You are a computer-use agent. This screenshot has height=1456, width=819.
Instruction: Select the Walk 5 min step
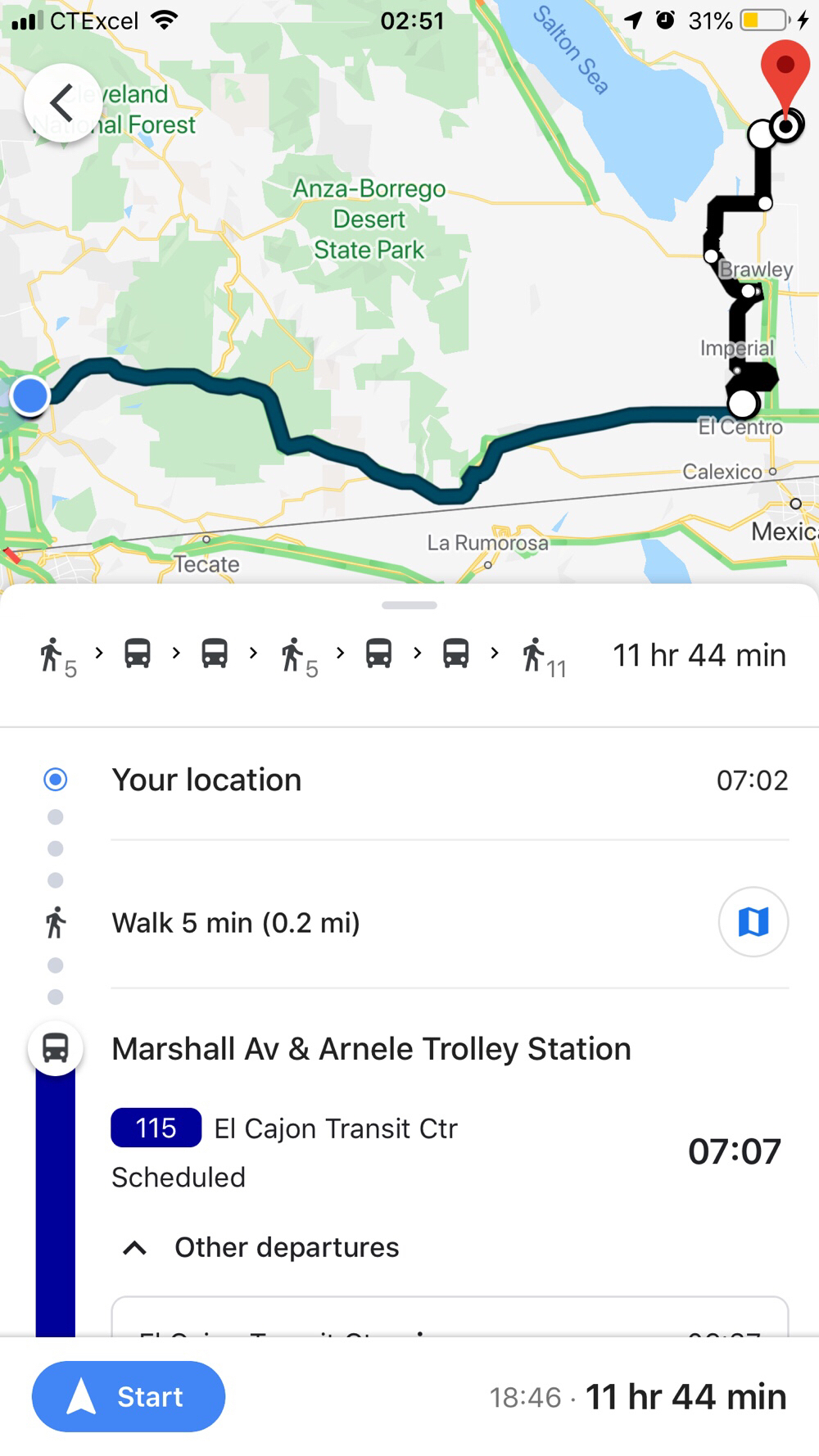coord(236,923)
